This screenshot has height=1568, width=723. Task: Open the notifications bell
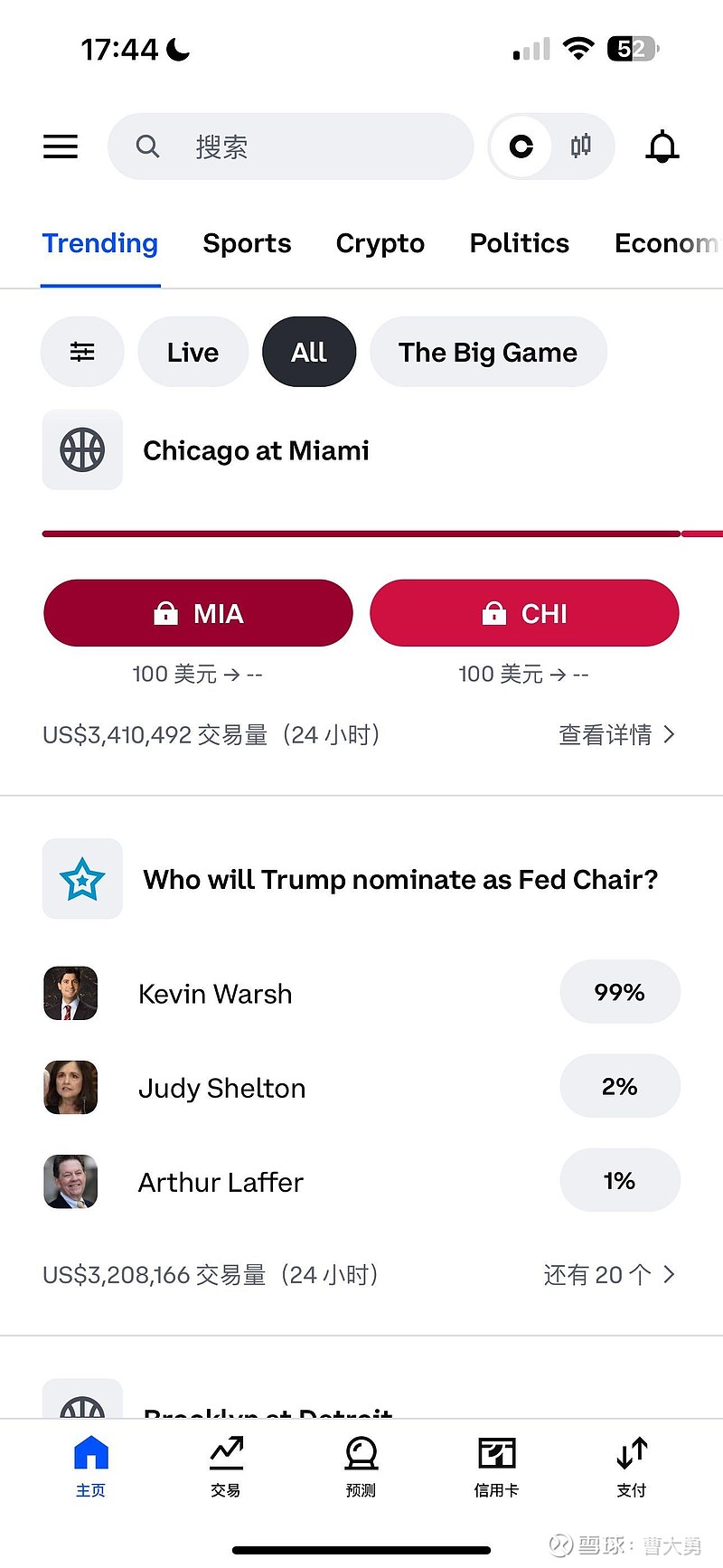tap(662, 146)
